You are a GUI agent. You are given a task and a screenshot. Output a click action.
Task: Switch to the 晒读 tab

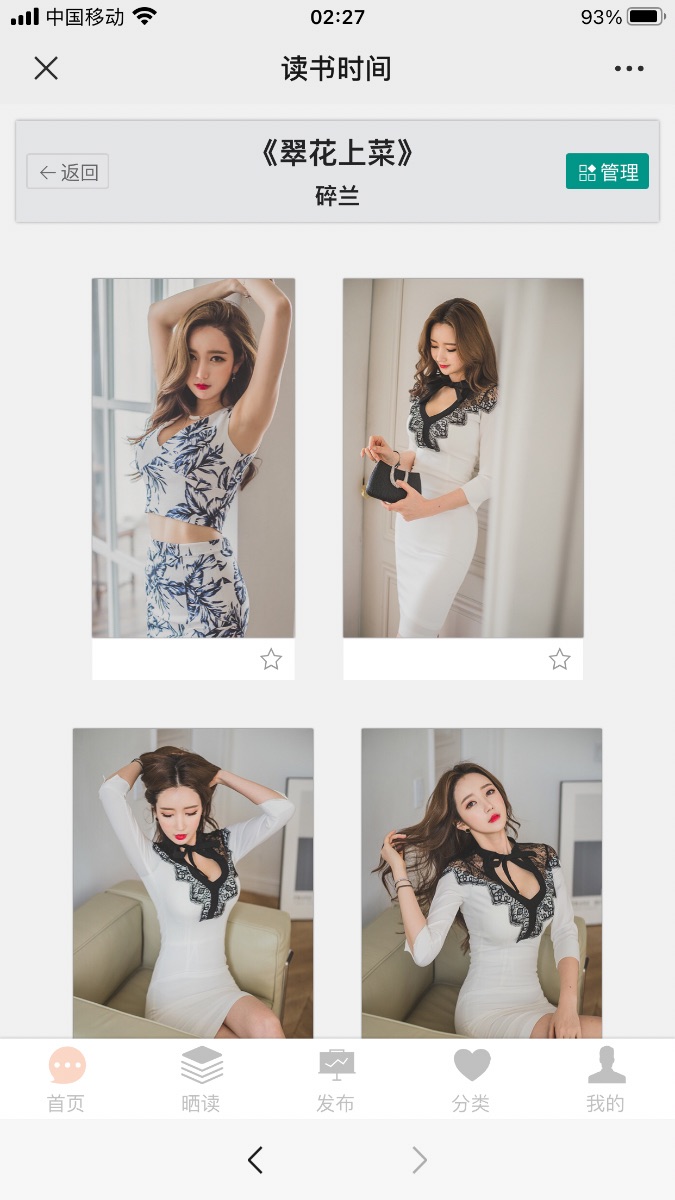point(201,1079)
